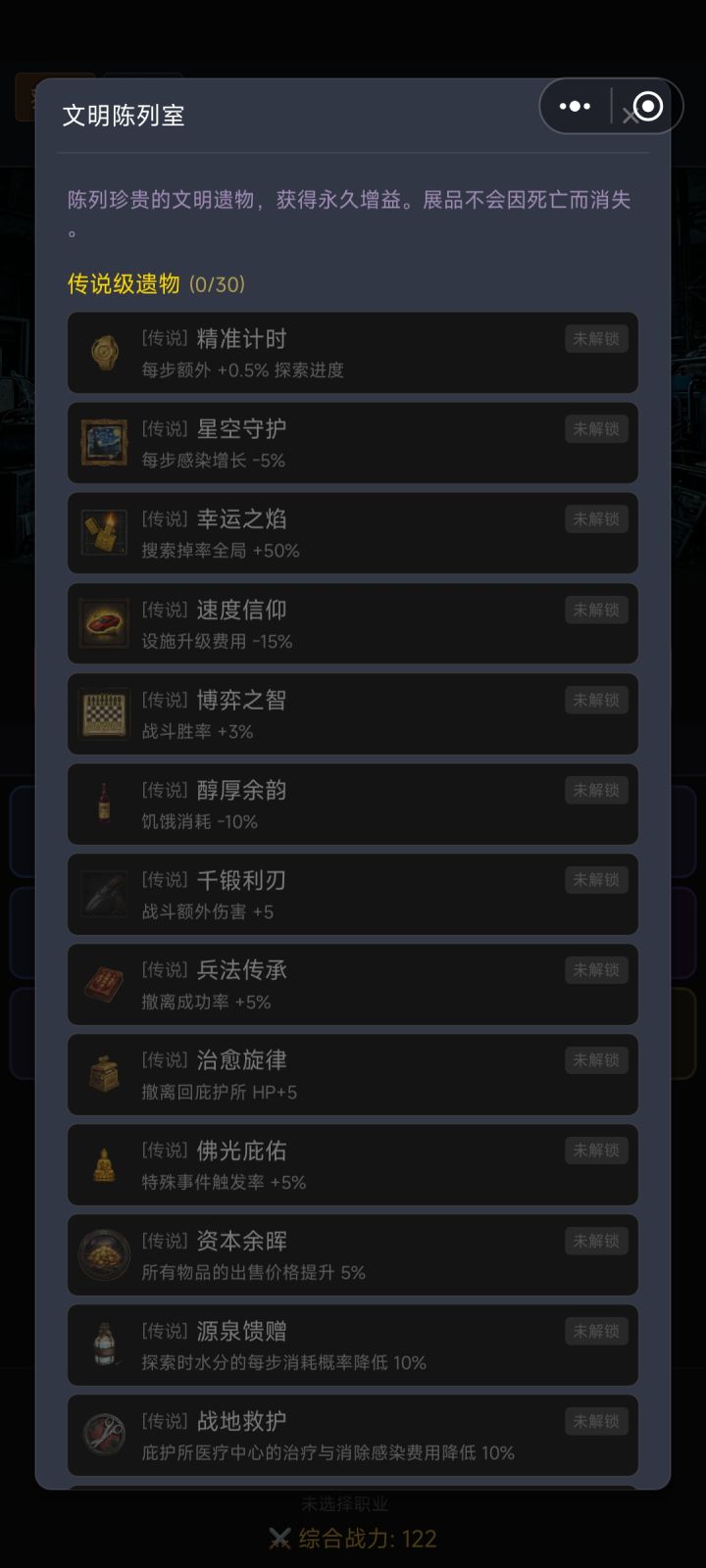Select the 佛光庇佑 golden buddha icon

pos(104,1164)
